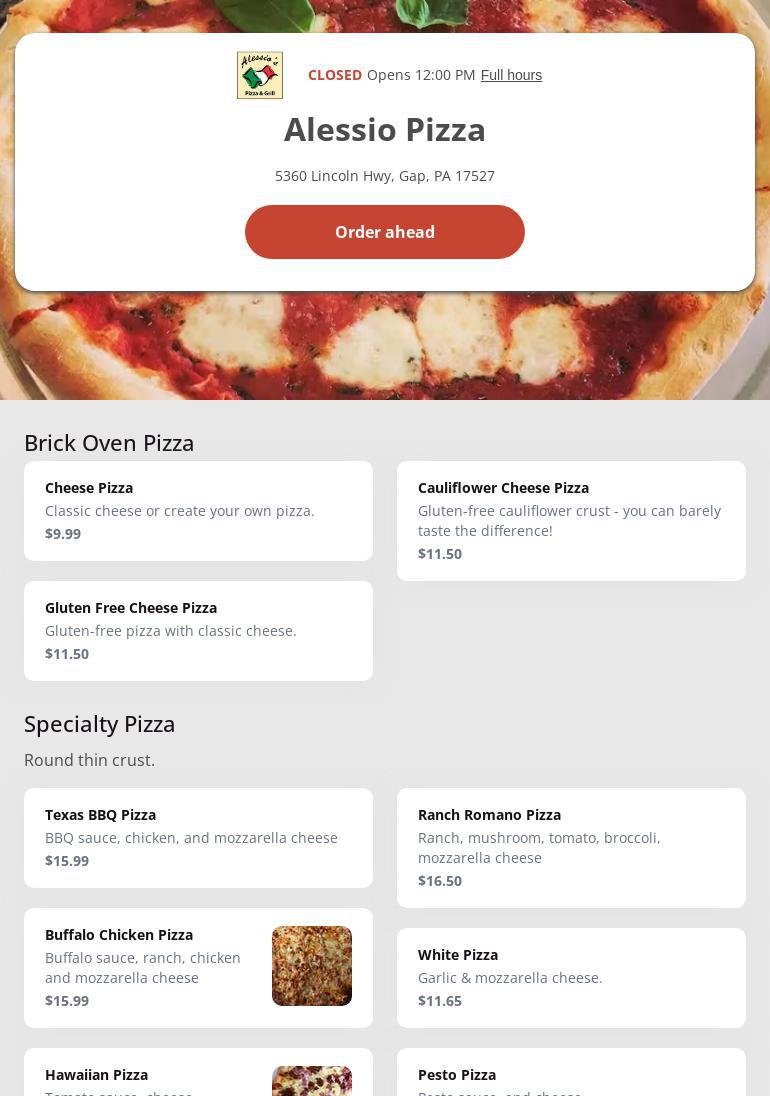Screen dimensions: 770x1096
Task: Select the Ranch Romano Pizza item
Action: pyautogui.click(x=571, y=848)
